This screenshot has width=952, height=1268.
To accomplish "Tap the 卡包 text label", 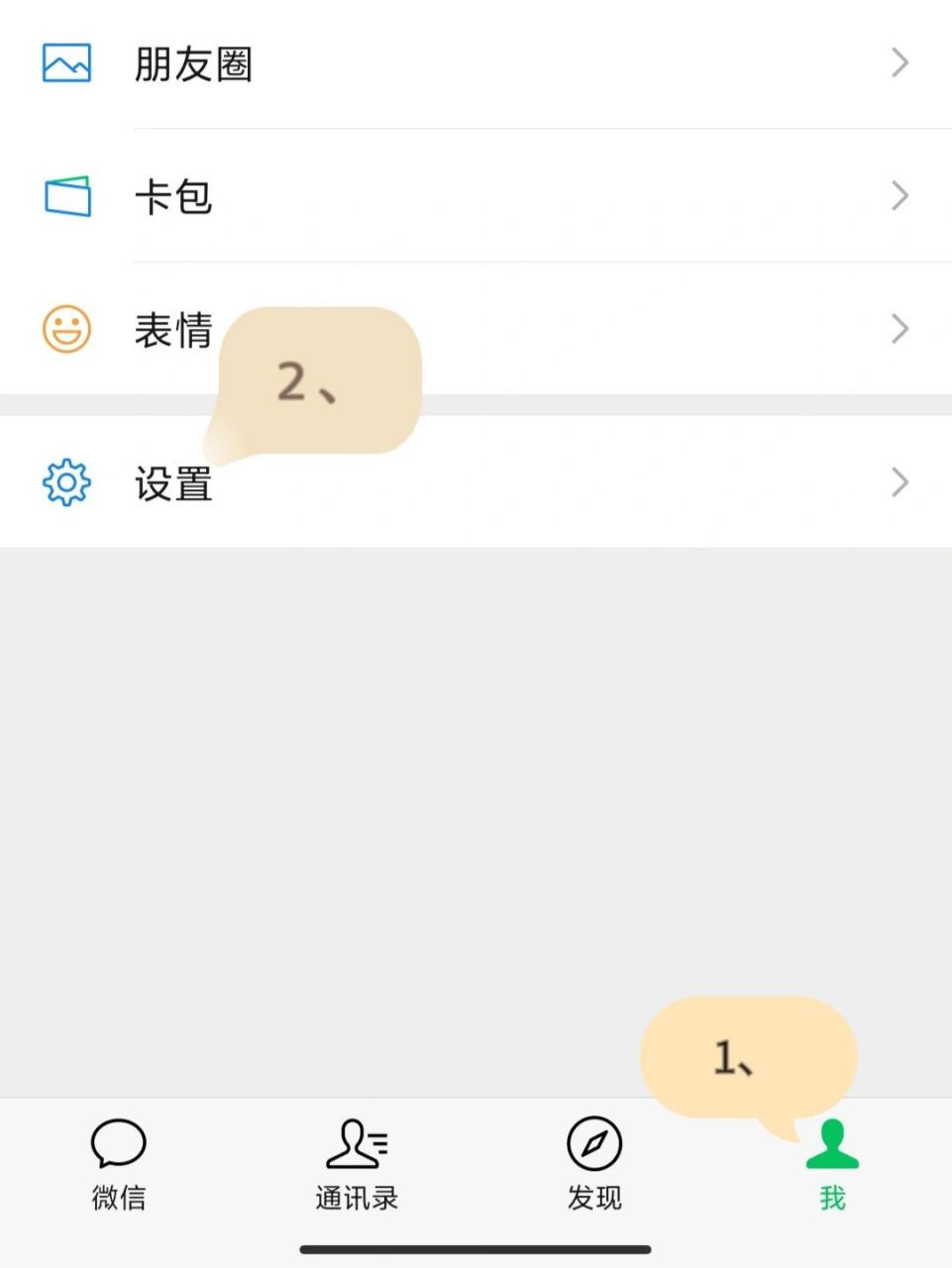I will click(174, 197).
